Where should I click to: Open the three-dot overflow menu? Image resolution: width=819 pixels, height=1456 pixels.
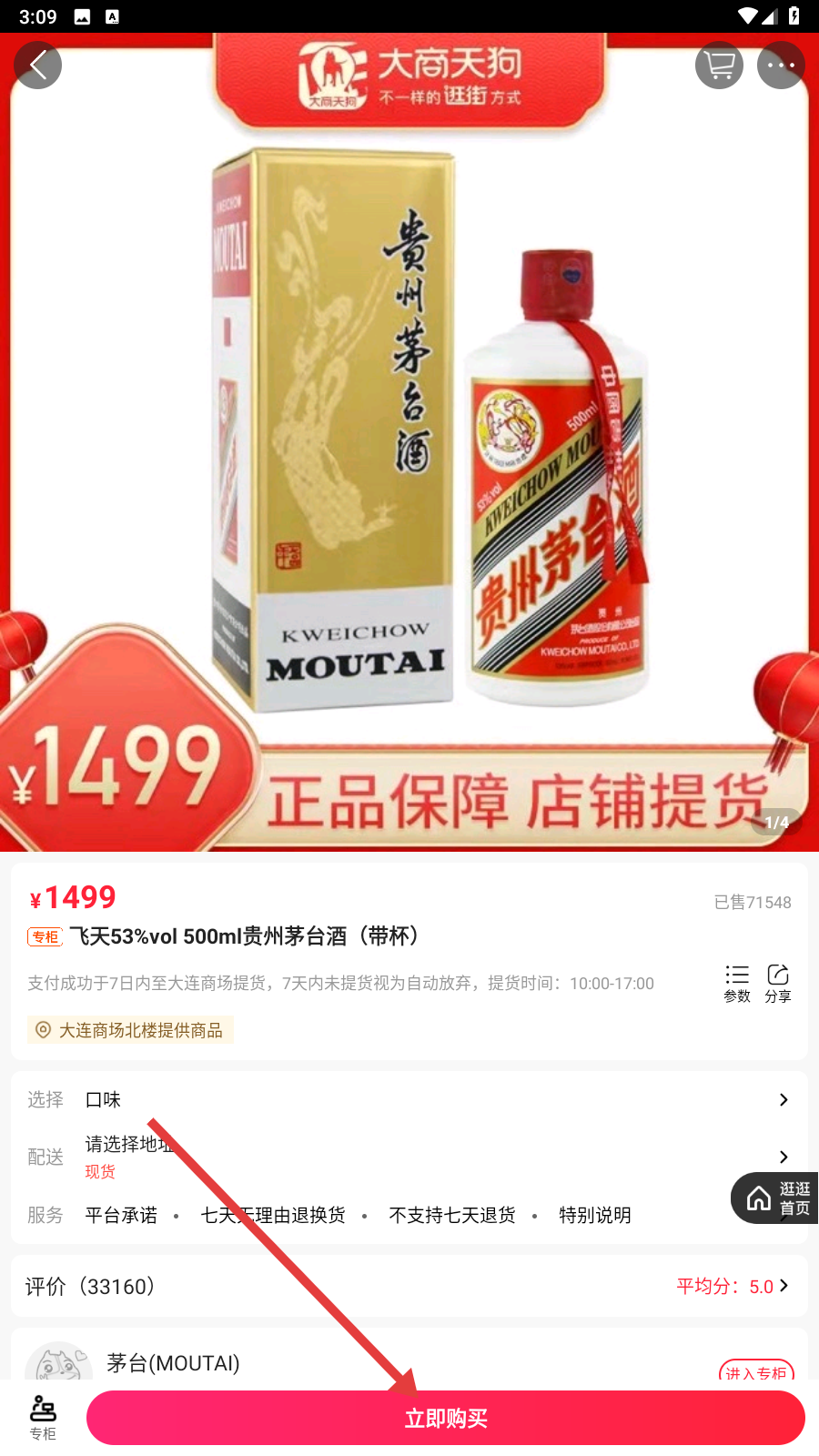click(781, 66)
